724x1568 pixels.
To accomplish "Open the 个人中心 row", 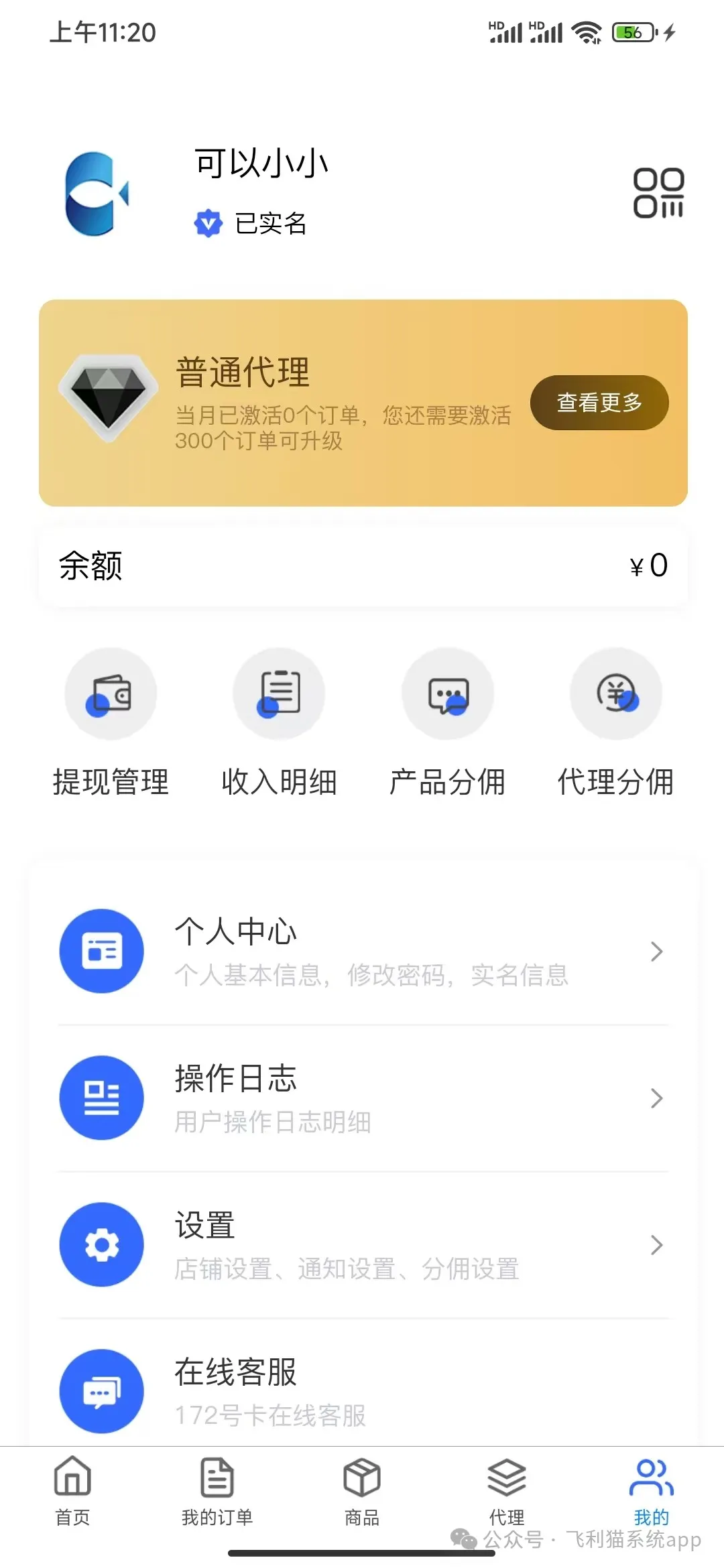I will (x=363, y=951).
